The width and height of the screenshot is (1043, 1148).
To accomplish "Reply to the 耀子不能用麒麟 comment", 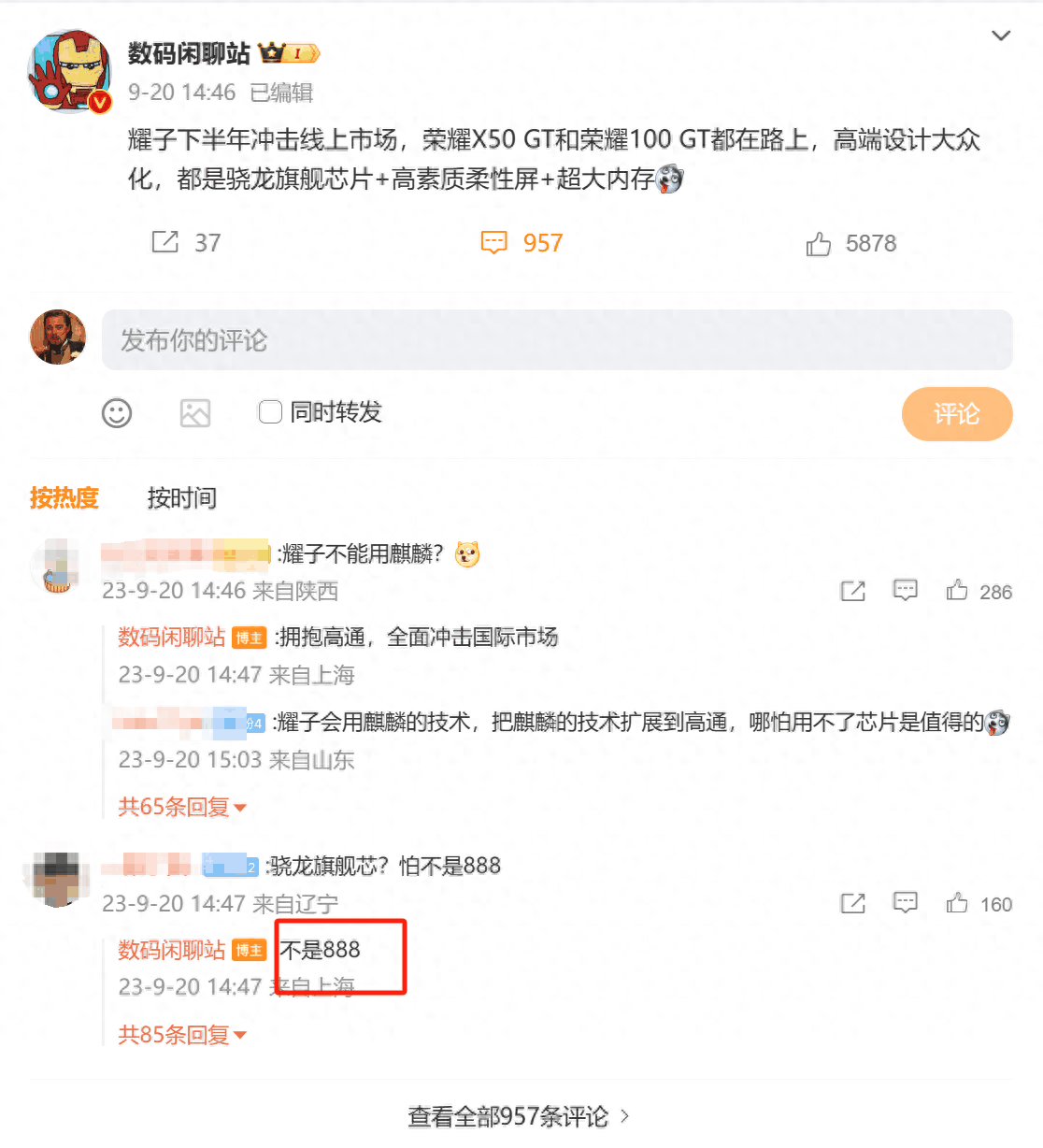I will (x=905, y=591).
